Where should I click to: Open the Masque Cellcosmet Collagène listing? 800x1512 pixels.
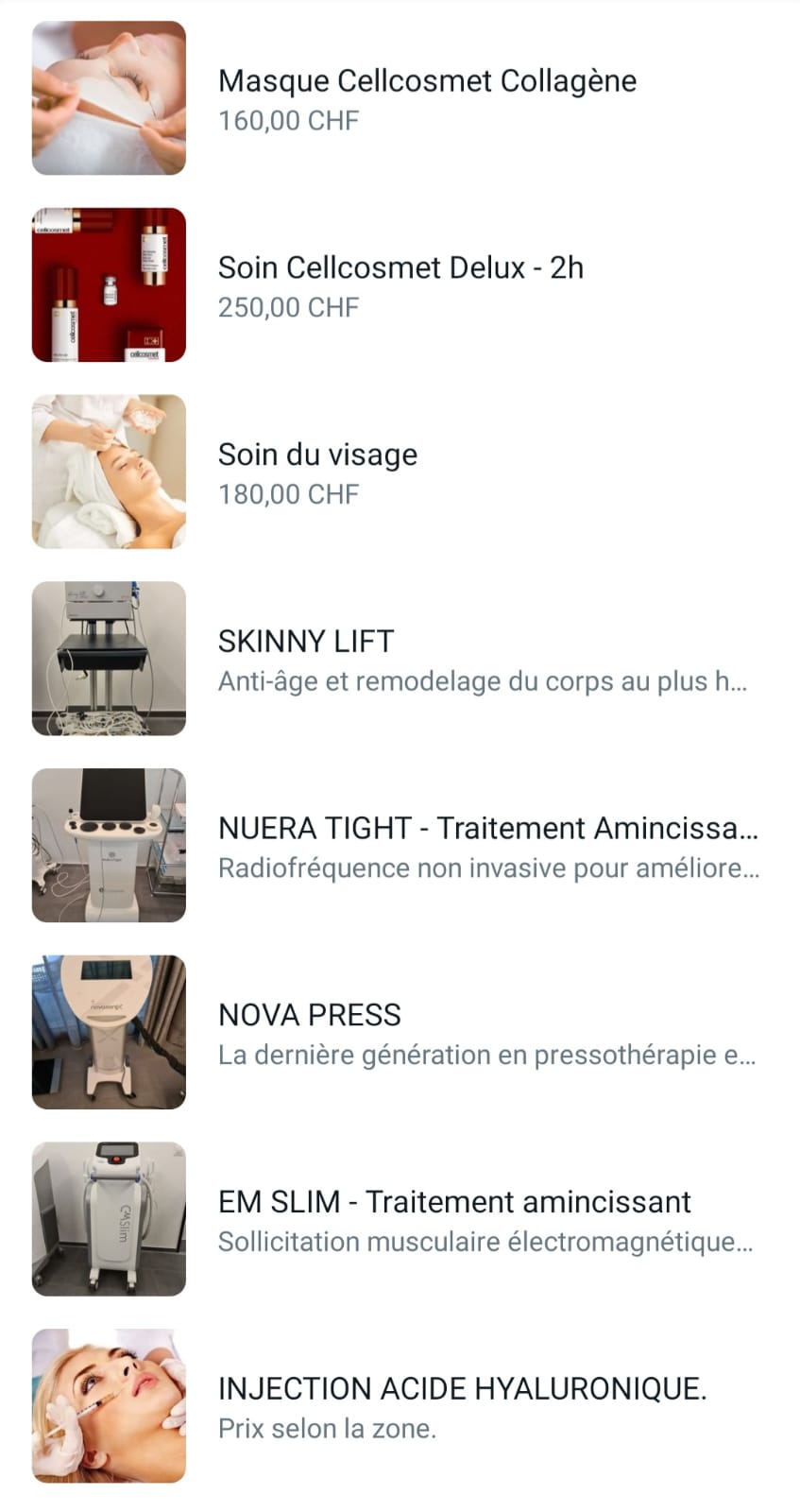coord(428,80)
